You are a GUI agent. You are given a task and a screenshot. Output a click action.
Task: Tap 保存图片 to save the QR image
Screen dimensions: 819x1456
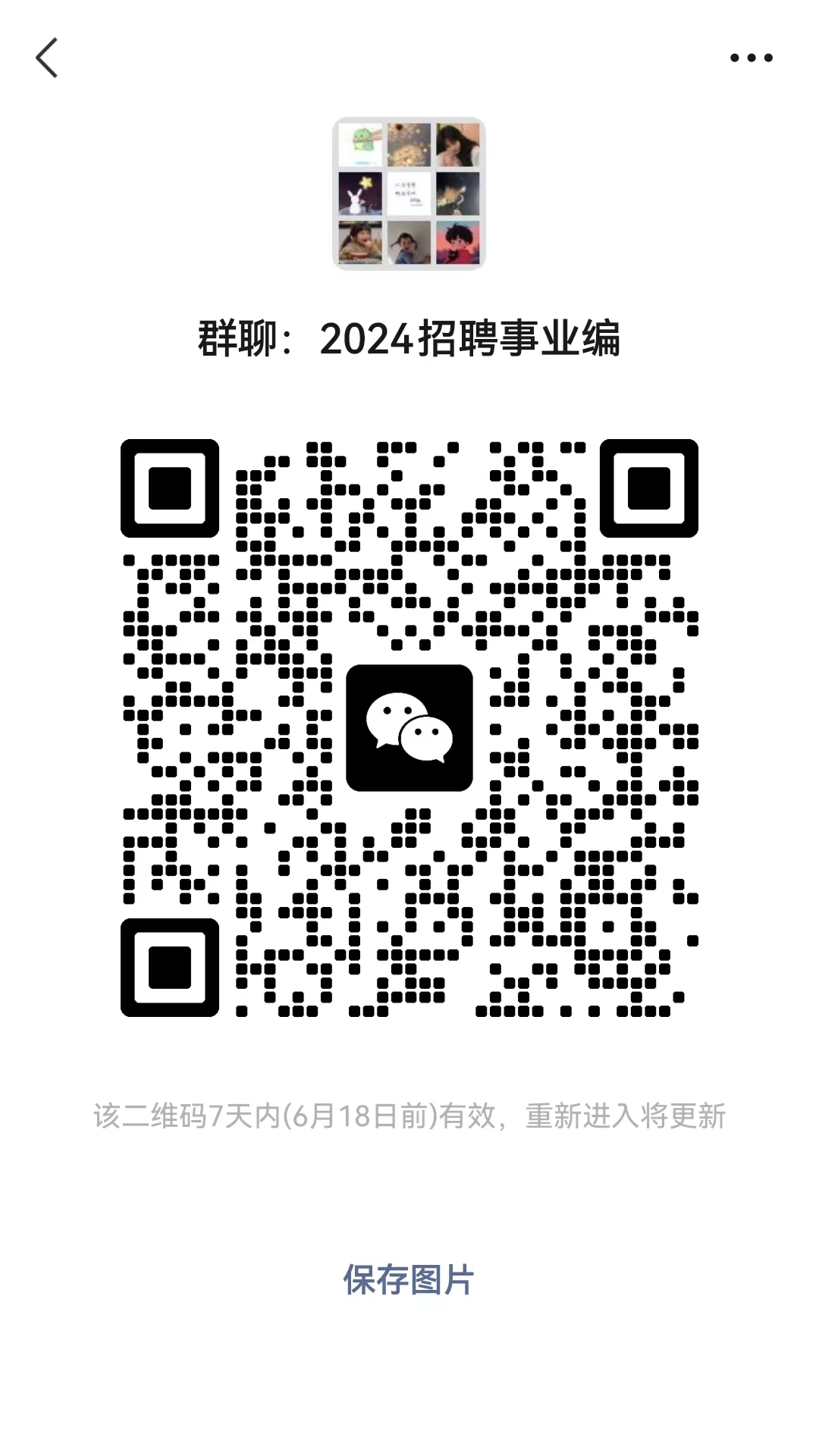tap(409, 1280)
